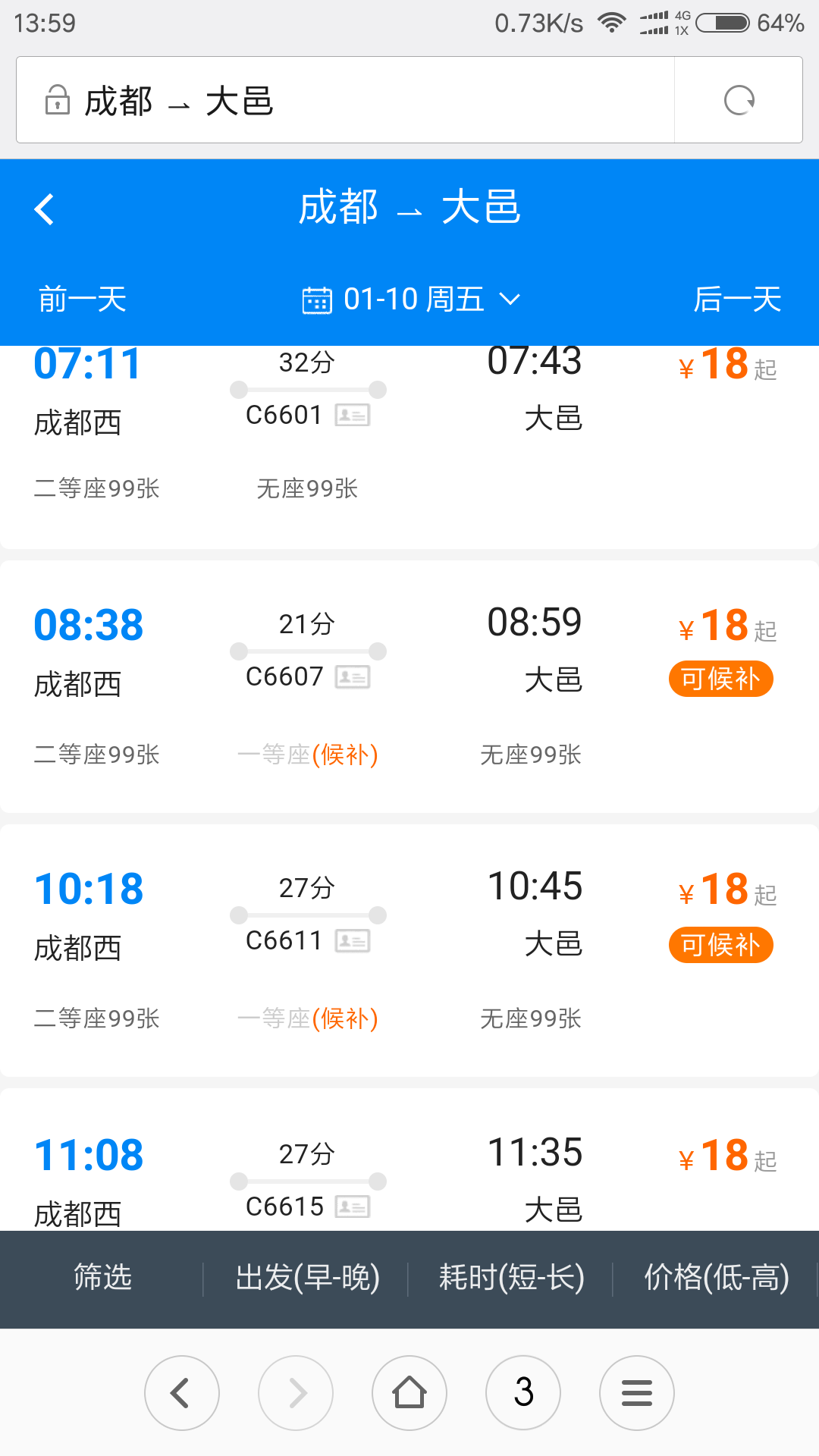Reload the page with the refresh icon
The height and width of the screenshot is (1456, 819).
coord(739,100)
